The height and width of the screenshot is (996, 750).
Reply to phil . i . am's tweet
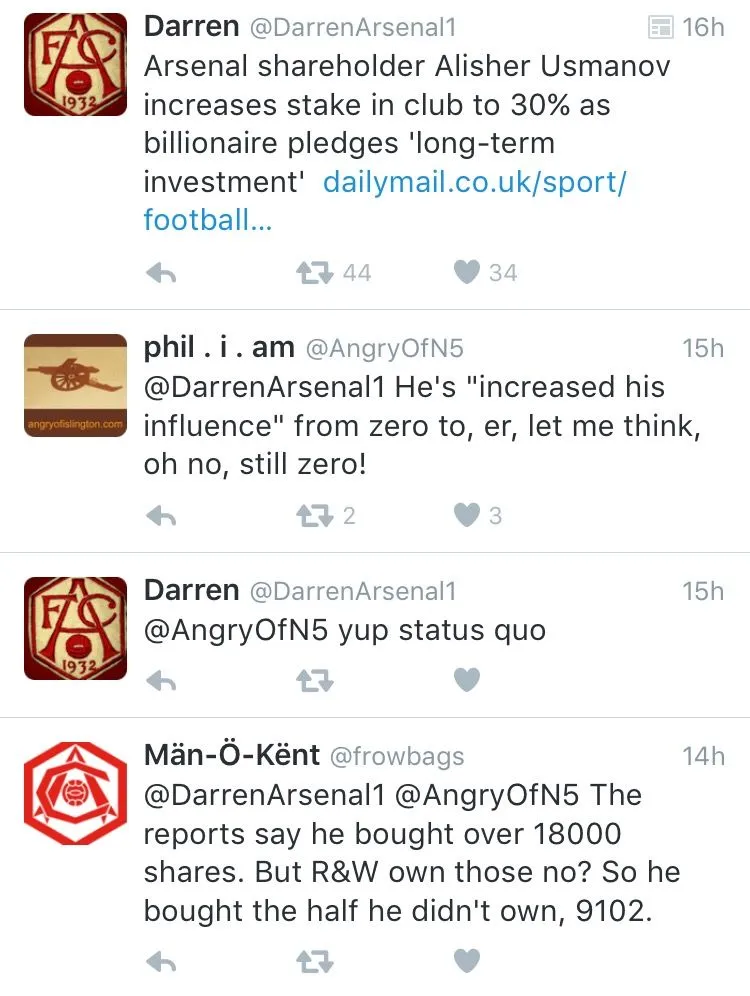tap(161, 516)
